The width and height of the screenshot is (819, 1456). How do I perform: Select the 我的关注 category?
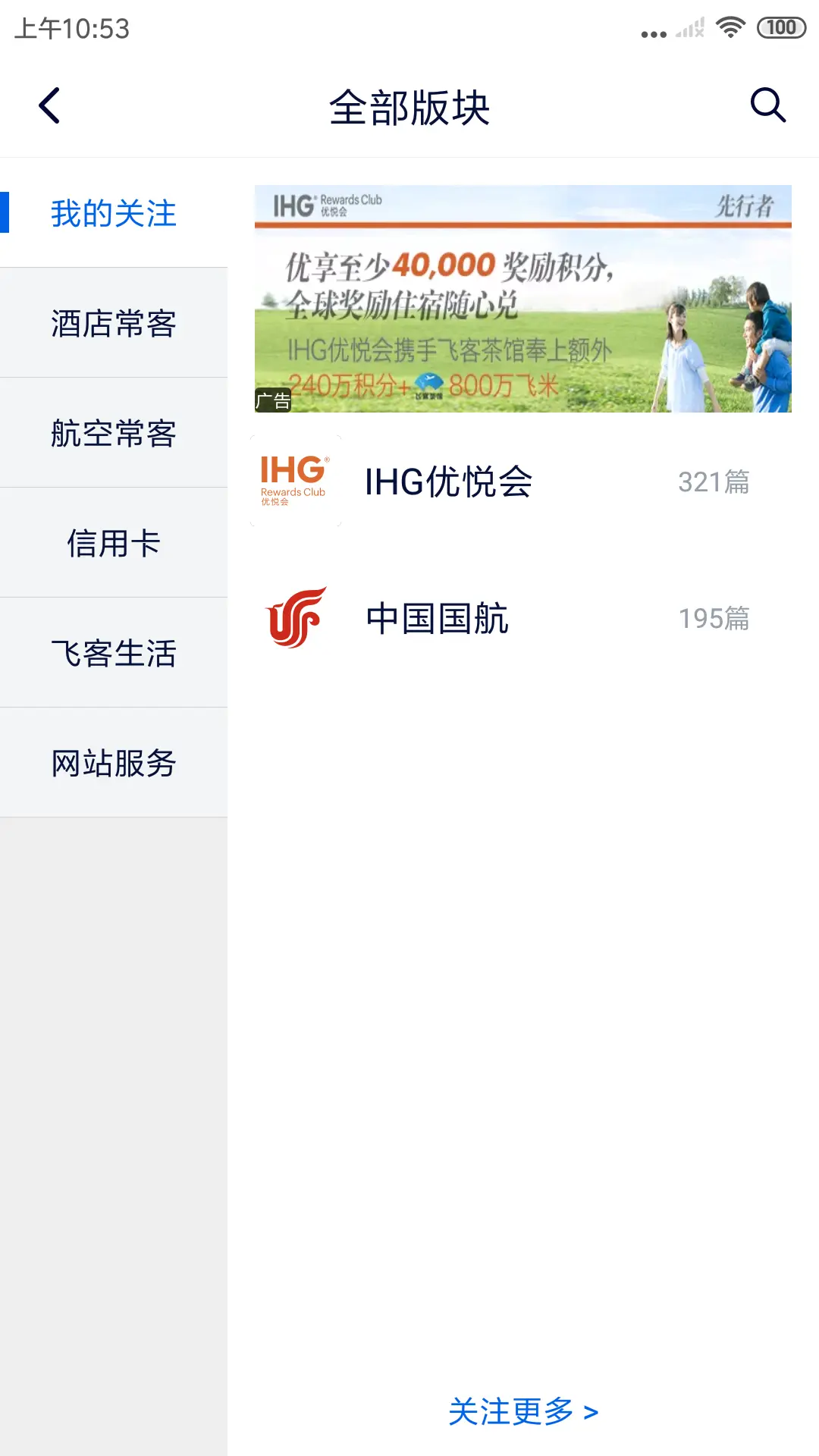(114, 213)
